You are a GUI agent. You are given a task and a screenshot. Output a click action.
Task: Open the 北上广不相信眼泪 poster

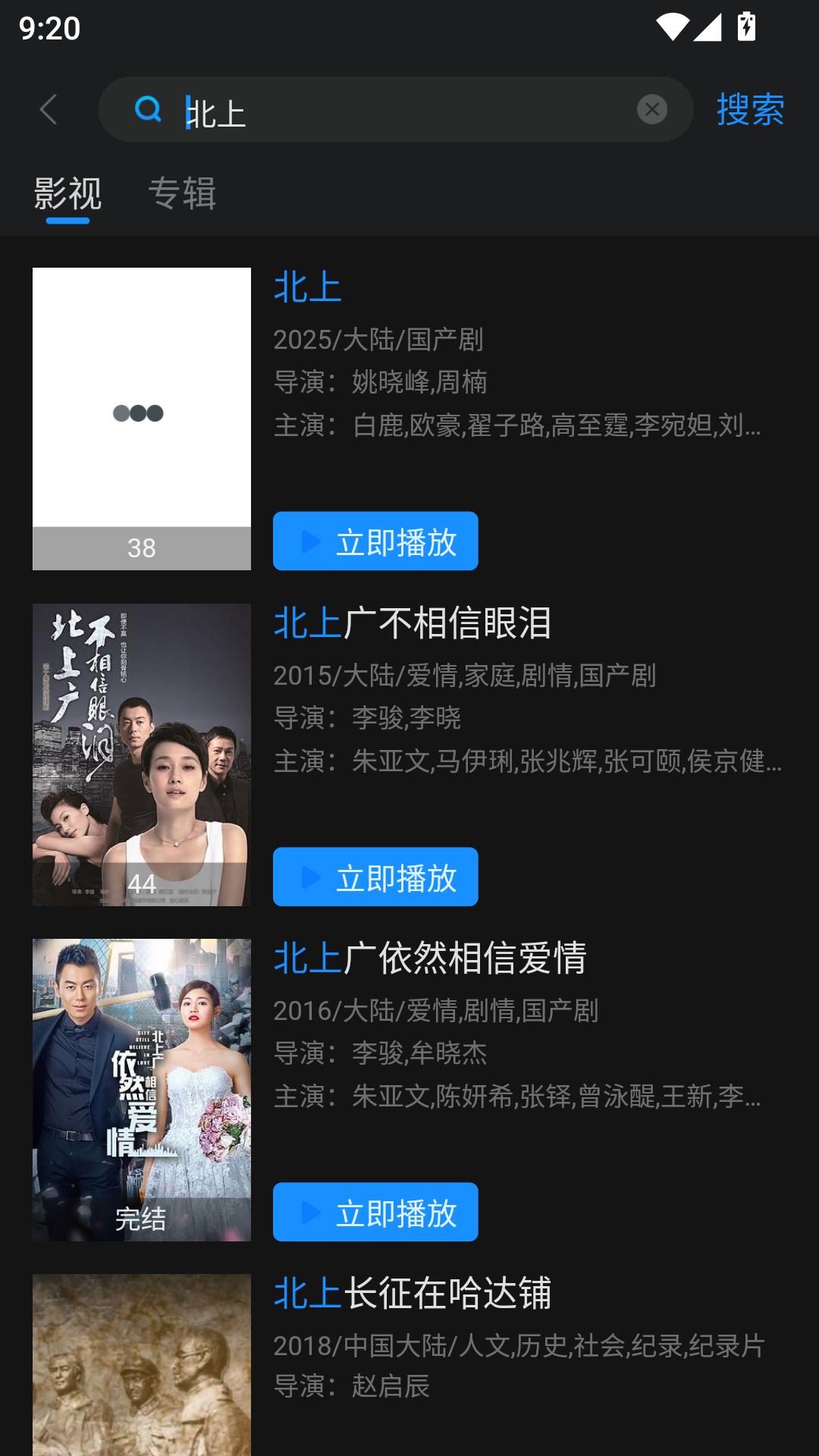pyautogui.click(x=142, y=755)
